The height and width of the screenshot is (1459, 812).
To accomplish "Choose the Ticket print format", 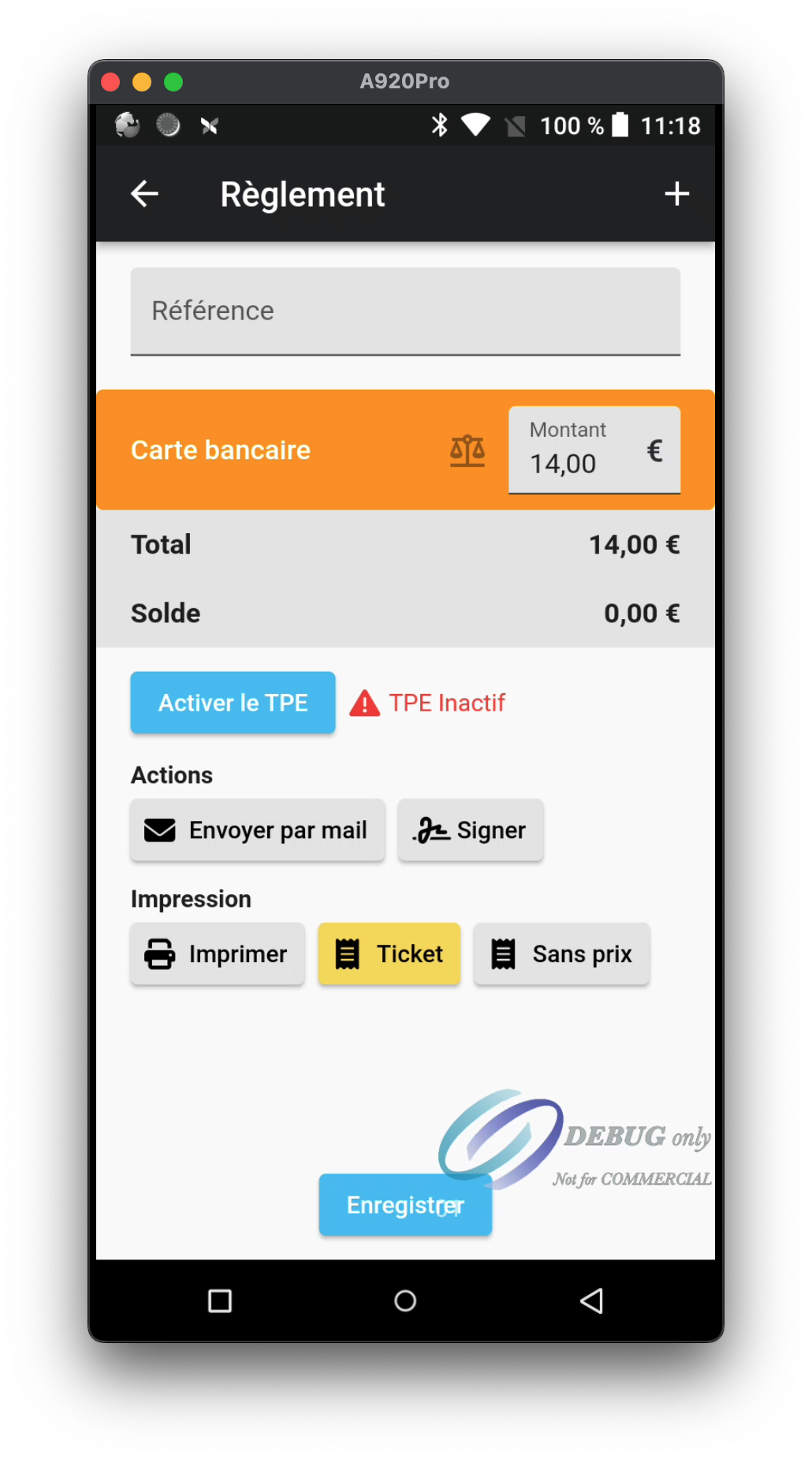I will click(389, 954).
